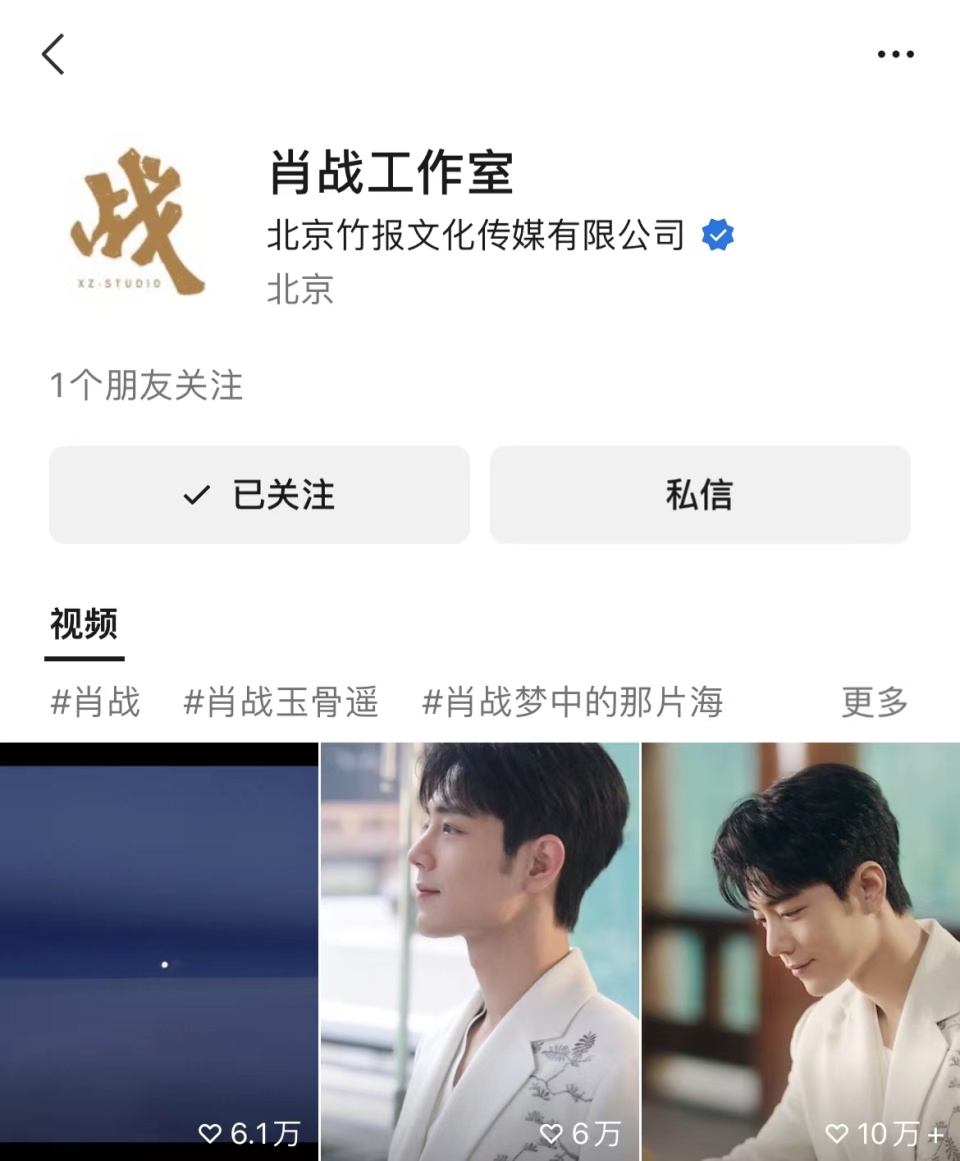Play the video with 6万 likes
Screen dimensions: 960x1161
[479, 950]
